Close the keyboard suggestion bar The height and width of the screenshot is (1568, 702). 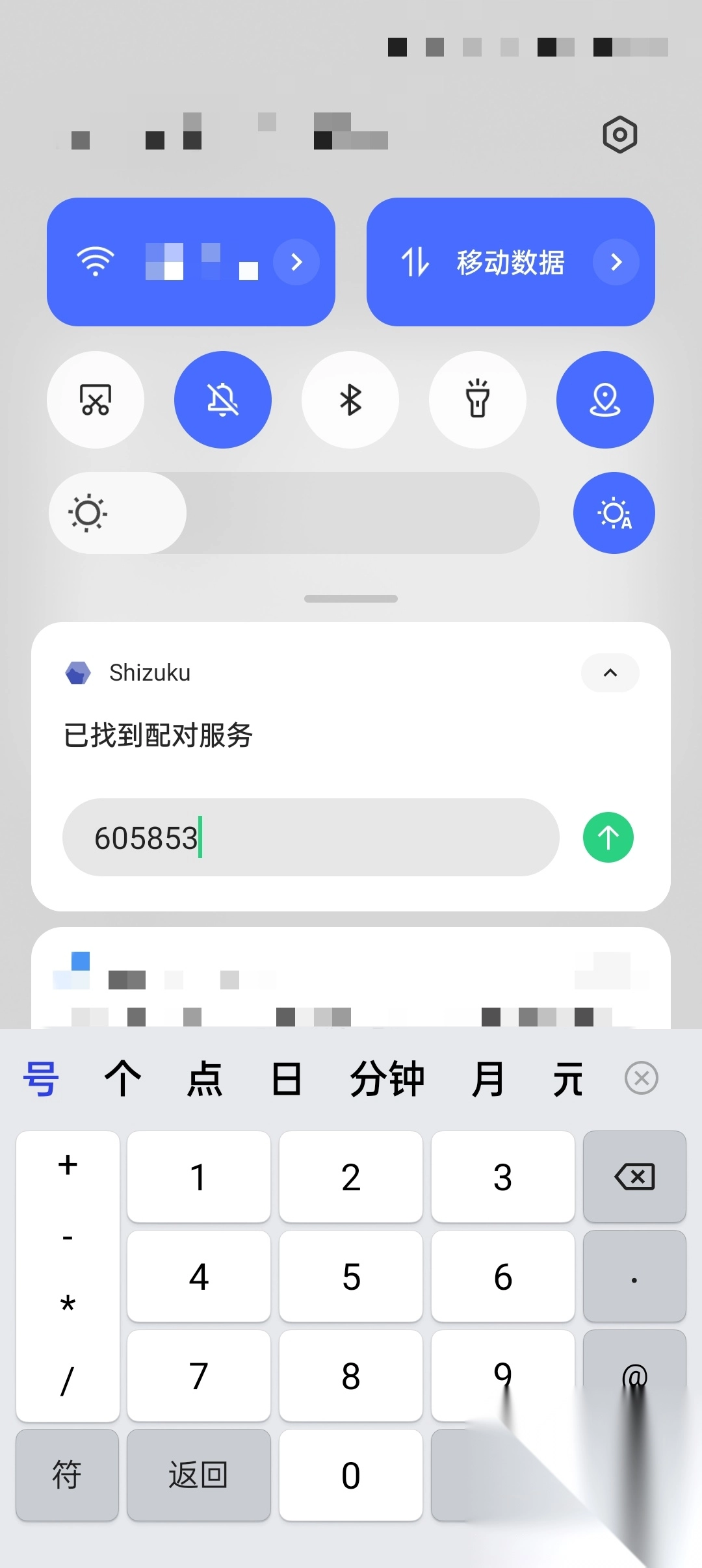click(x=641, y=1078)
